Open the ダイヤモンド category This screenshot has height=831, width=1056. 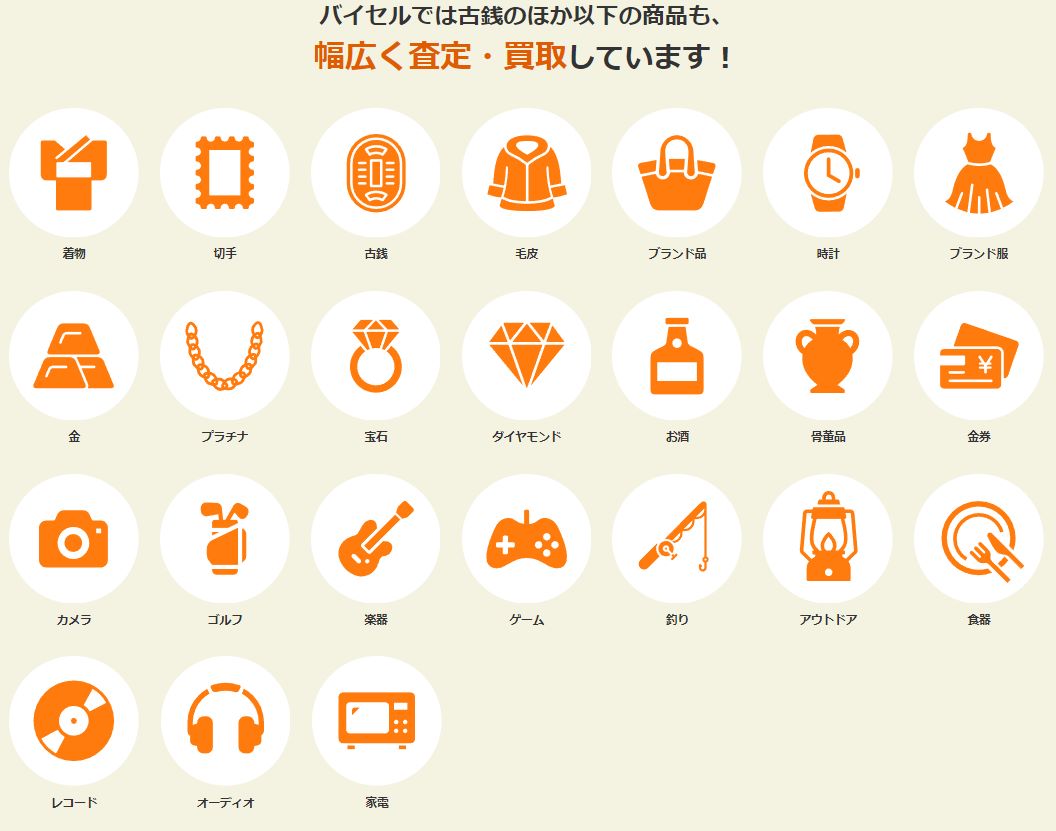(527, 356)
